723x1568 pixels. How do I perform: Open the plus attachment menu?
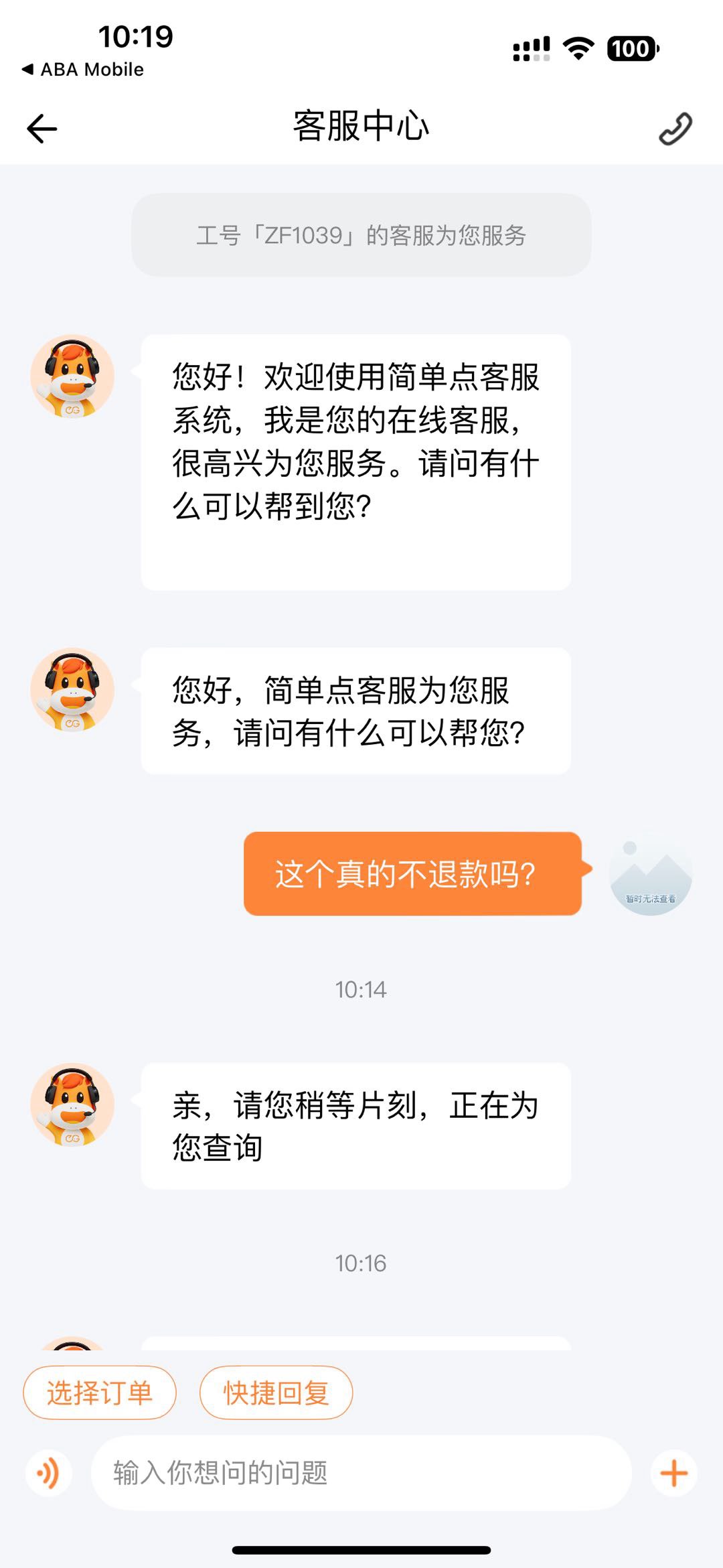[x=673, y=1474]
